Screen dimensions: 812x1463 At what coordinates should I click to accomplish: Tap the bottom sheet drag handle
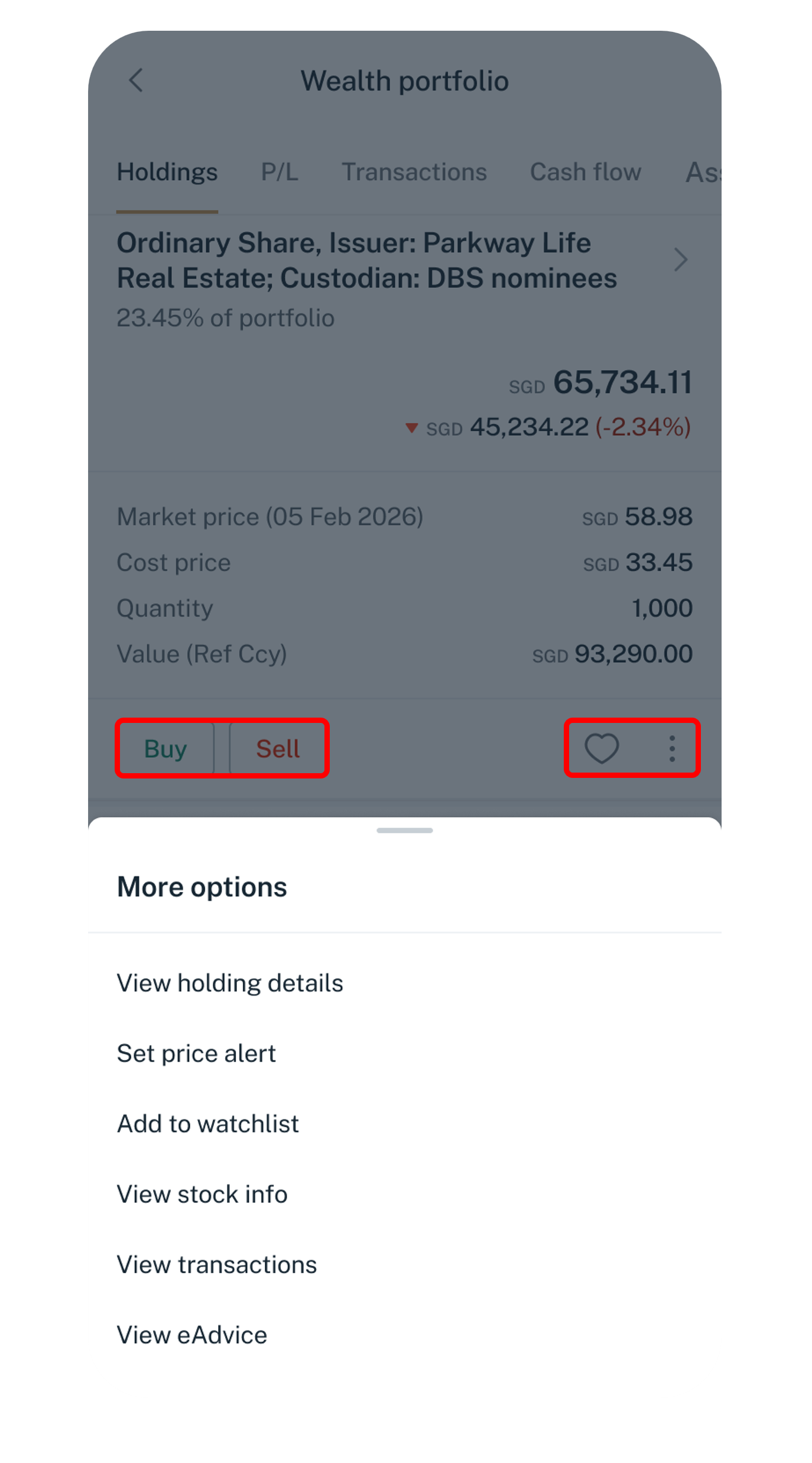tap(405, 831)
